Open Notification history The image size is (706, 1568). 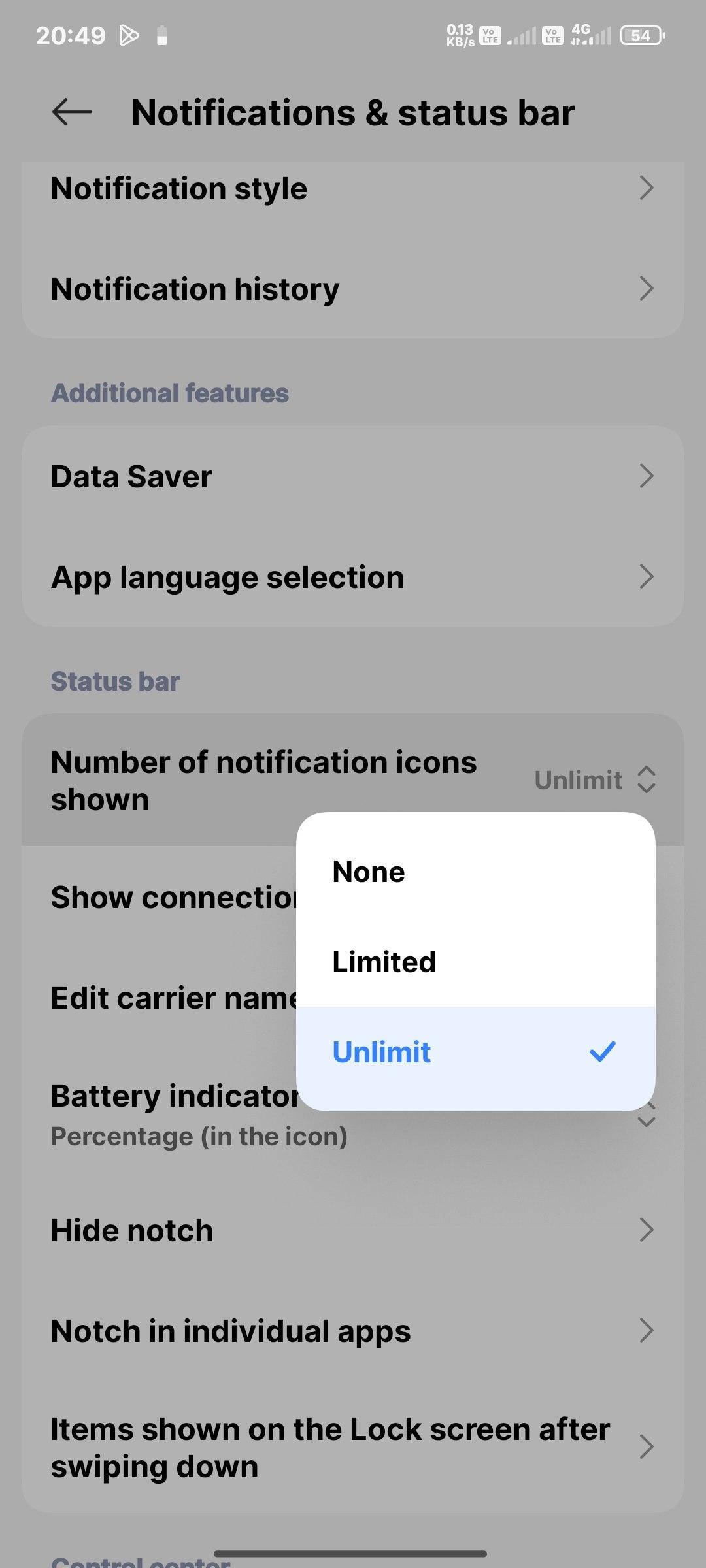tap(353, 289)
